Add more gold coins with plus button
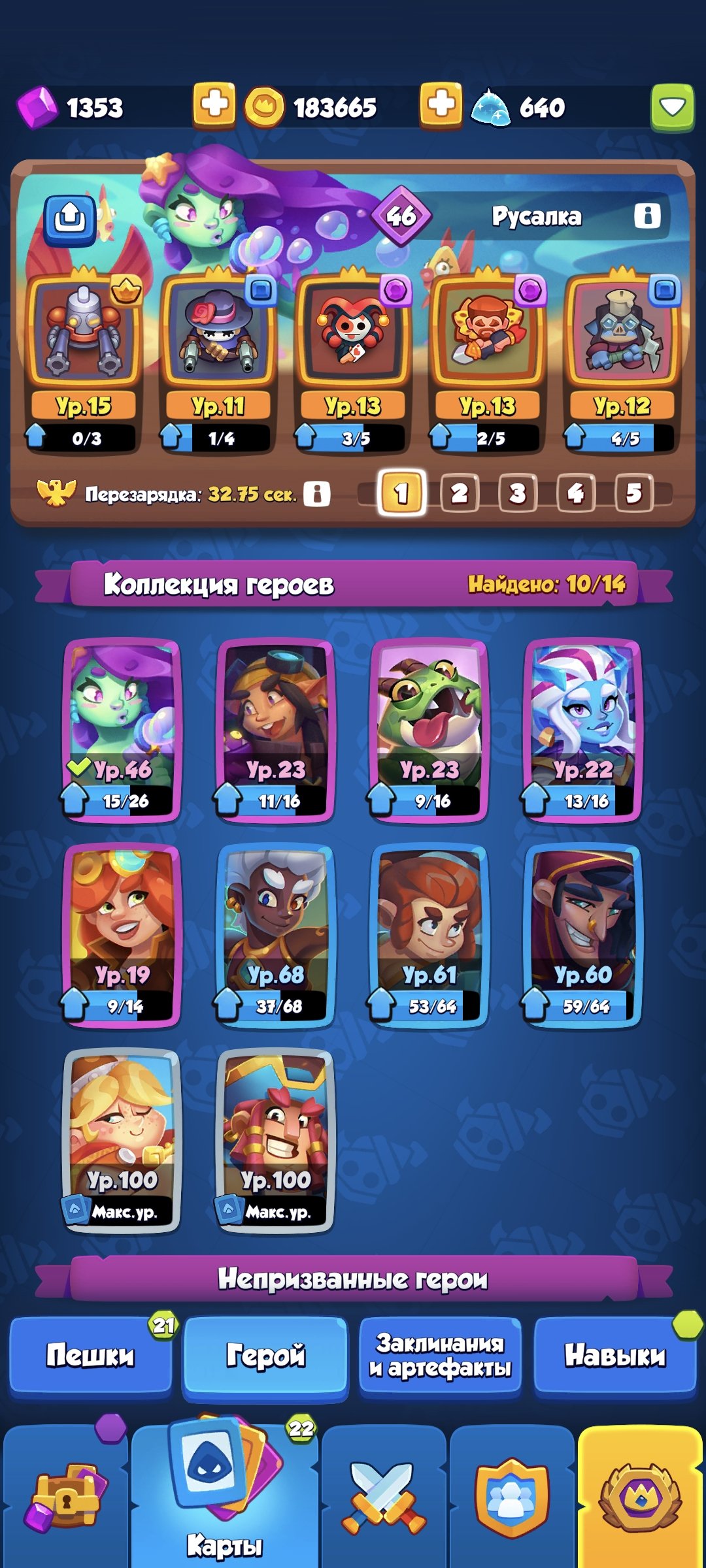Viewport: 706px width, 1568px height. tap(441, 105)
